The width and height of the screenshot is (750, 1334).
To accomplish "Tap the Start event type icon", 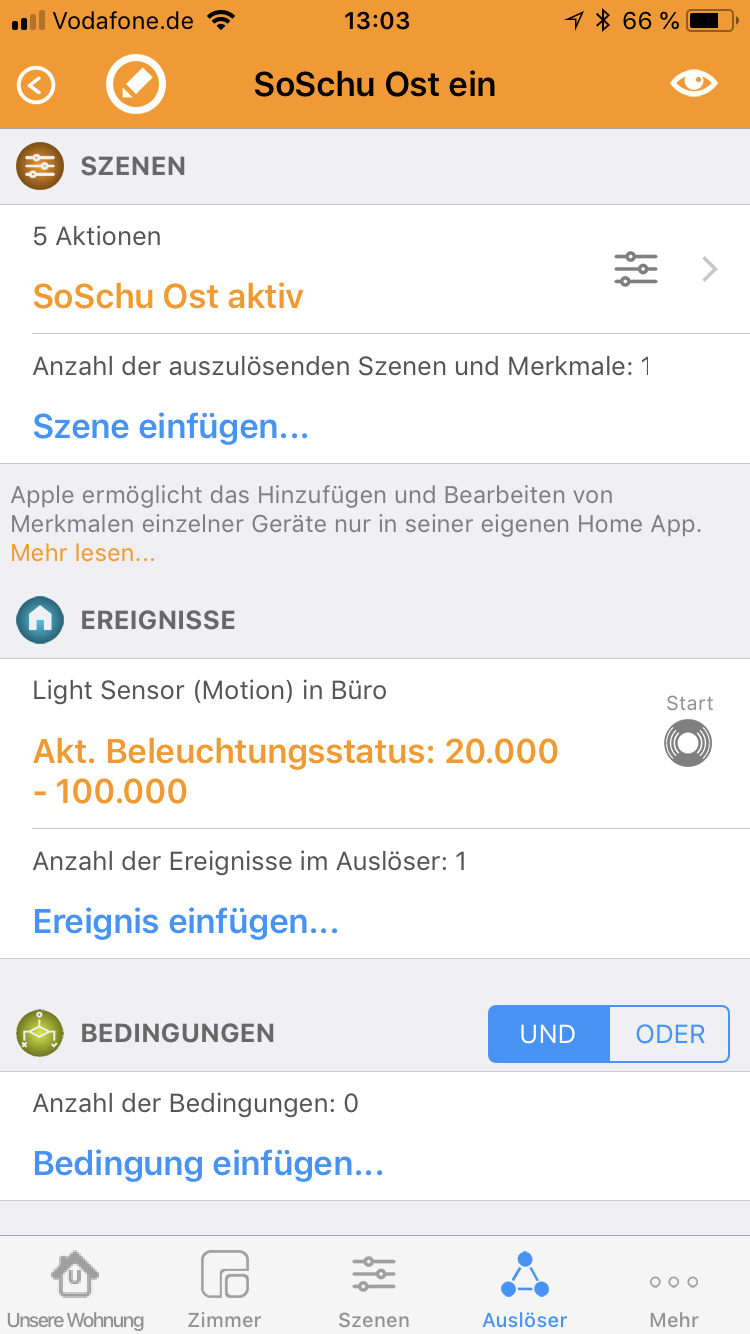I will click(689, 744).
